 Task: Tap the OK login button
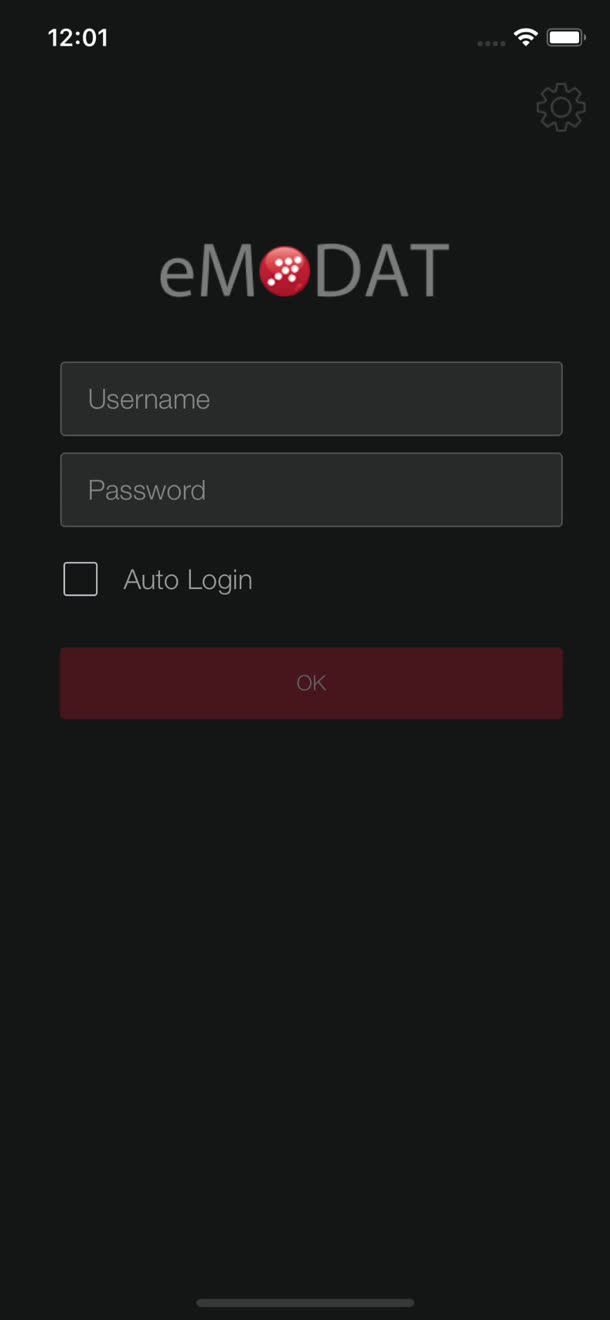pos(311,683)
